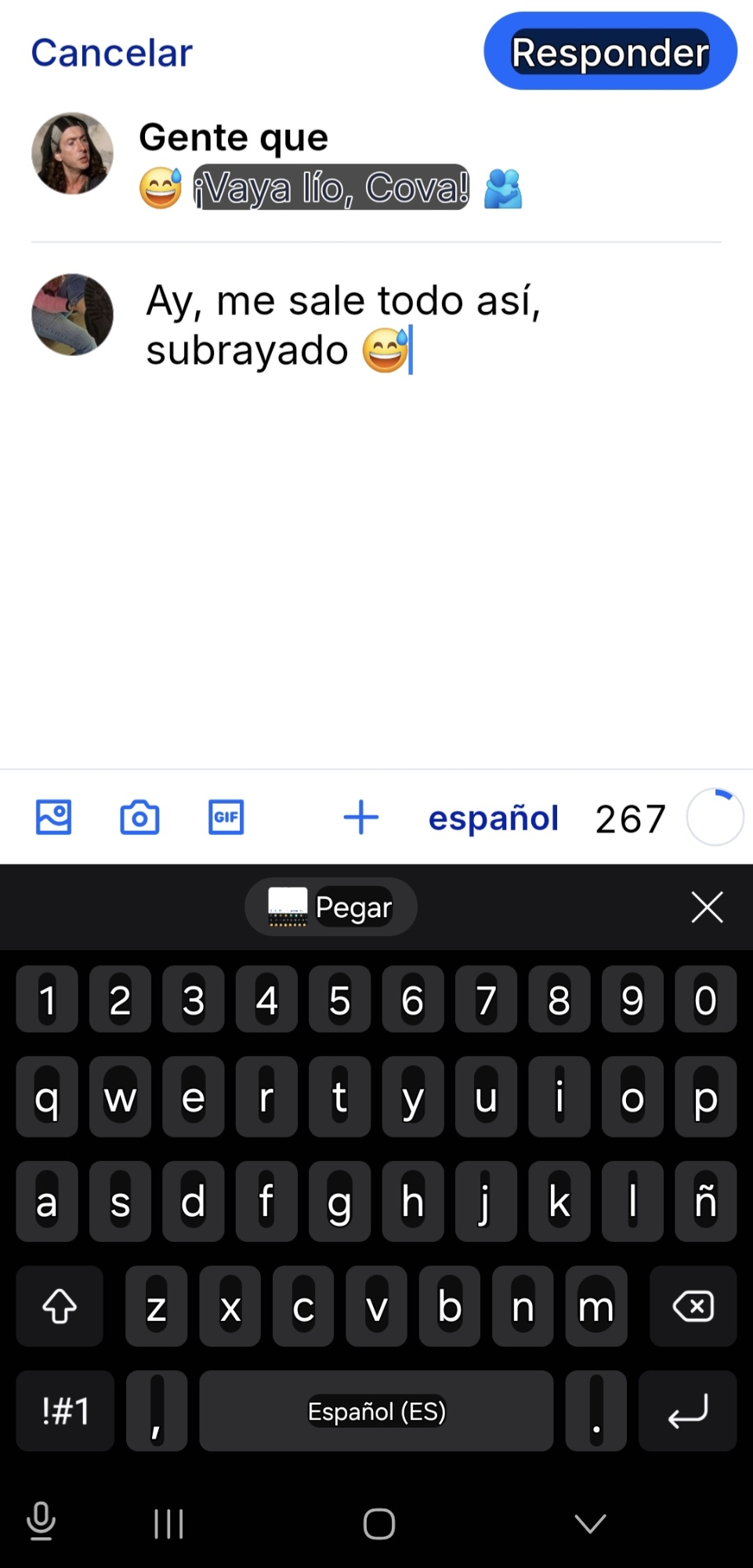Viewport: 753px width, 1568px height.
Task: Hide the keyboard with the down chevron
Action: [x=590, y=1523]
